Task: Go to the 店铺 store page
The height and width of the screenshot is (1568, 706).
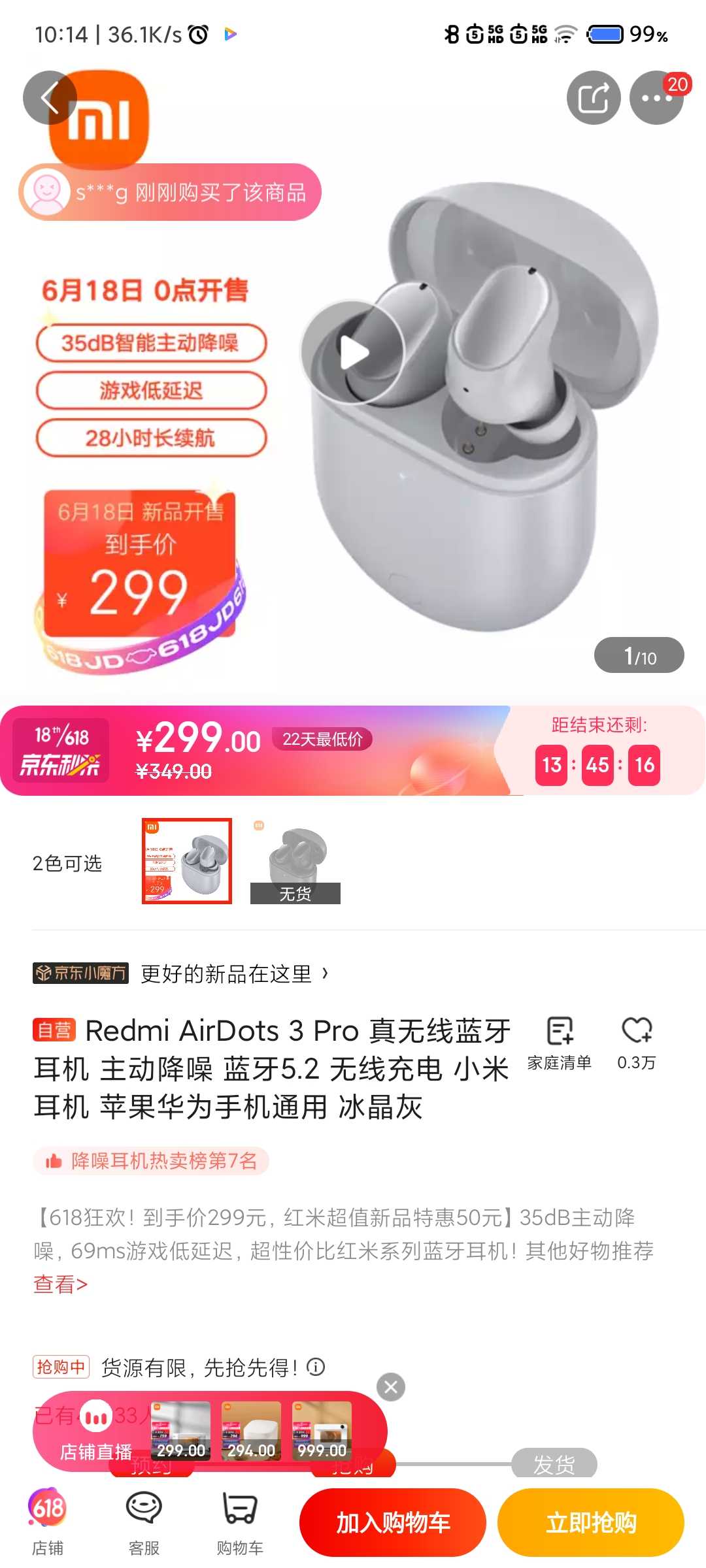Action: pos(48,1522)
